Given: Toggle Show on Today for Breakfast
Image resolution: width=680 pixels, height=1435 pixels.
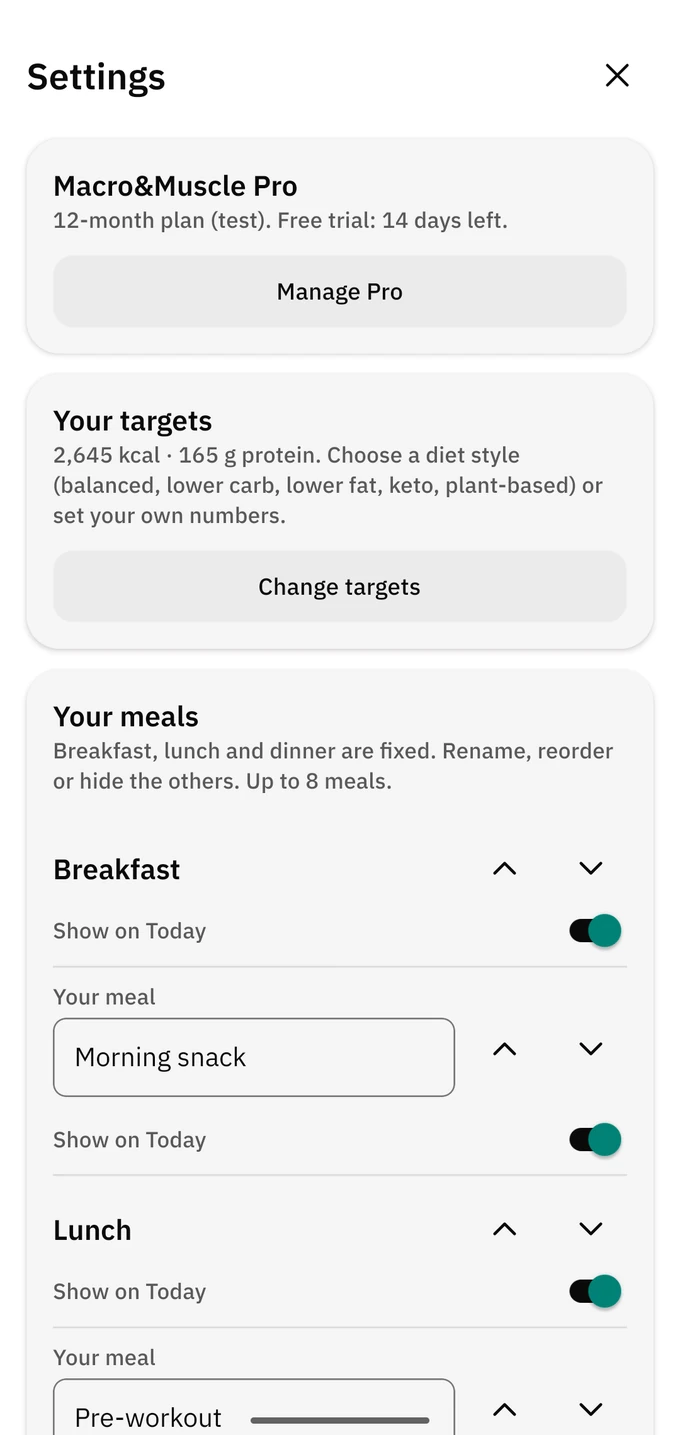Looking at the screenshot, I should [x=595, y=931].
